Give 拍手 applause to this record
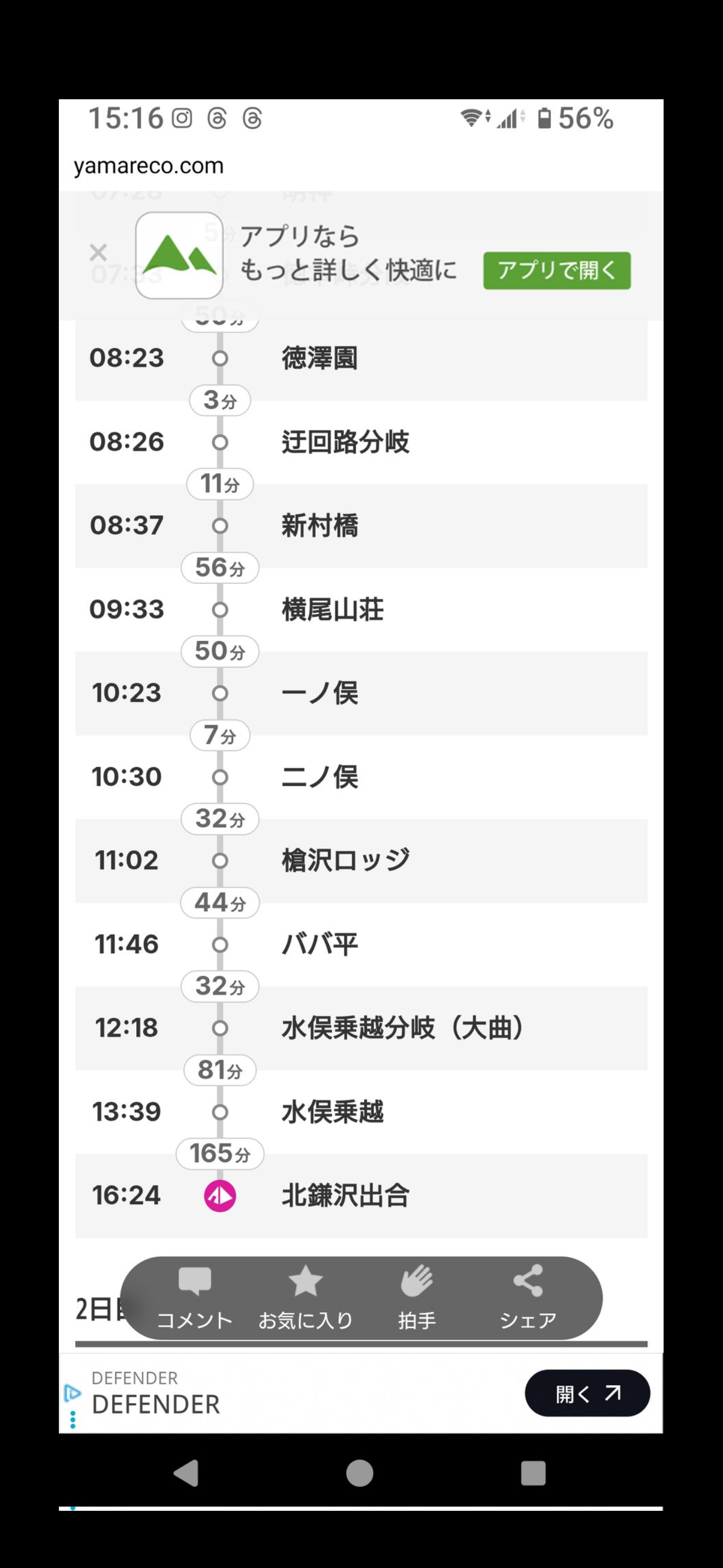The height and width of the screenshot is (1568, 723). click(x=417, y=1298)
